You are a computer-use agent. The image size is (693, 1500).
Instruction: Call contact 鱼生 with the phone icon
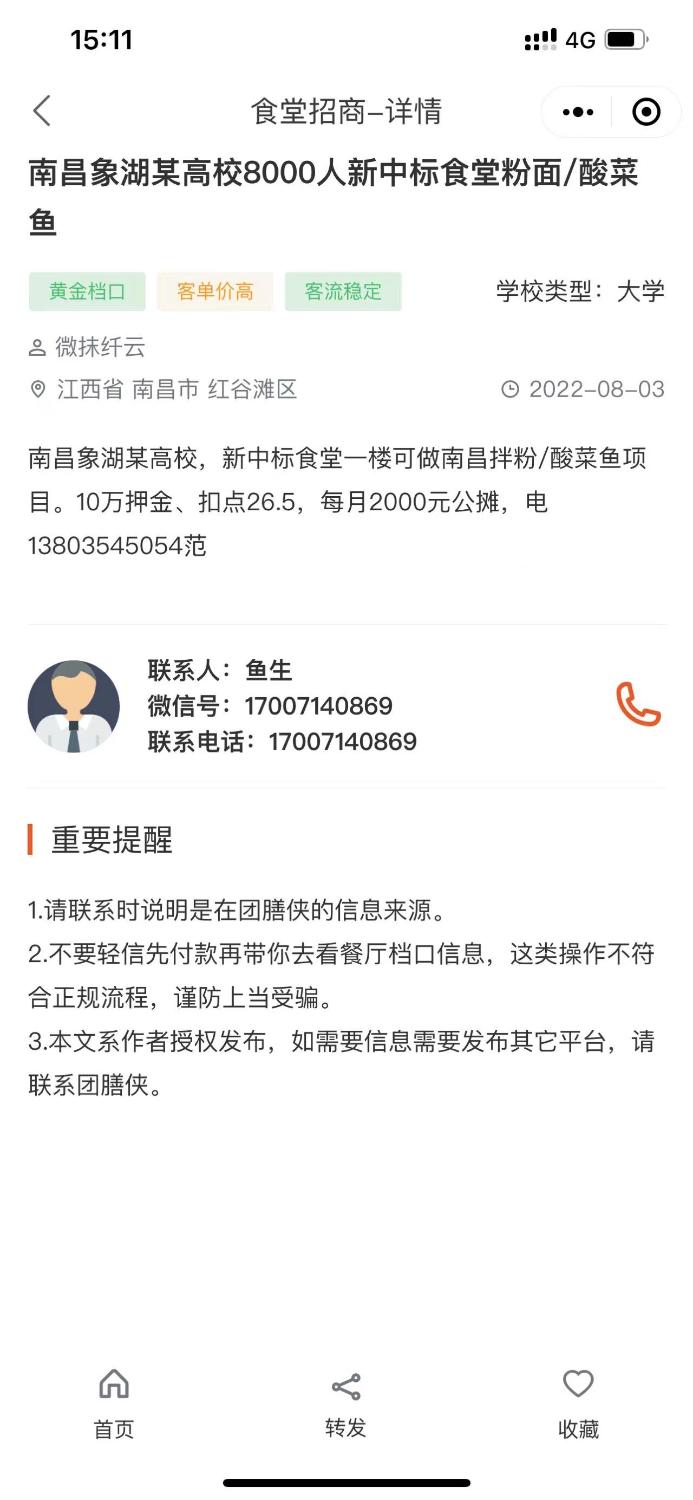click(638, 705)
